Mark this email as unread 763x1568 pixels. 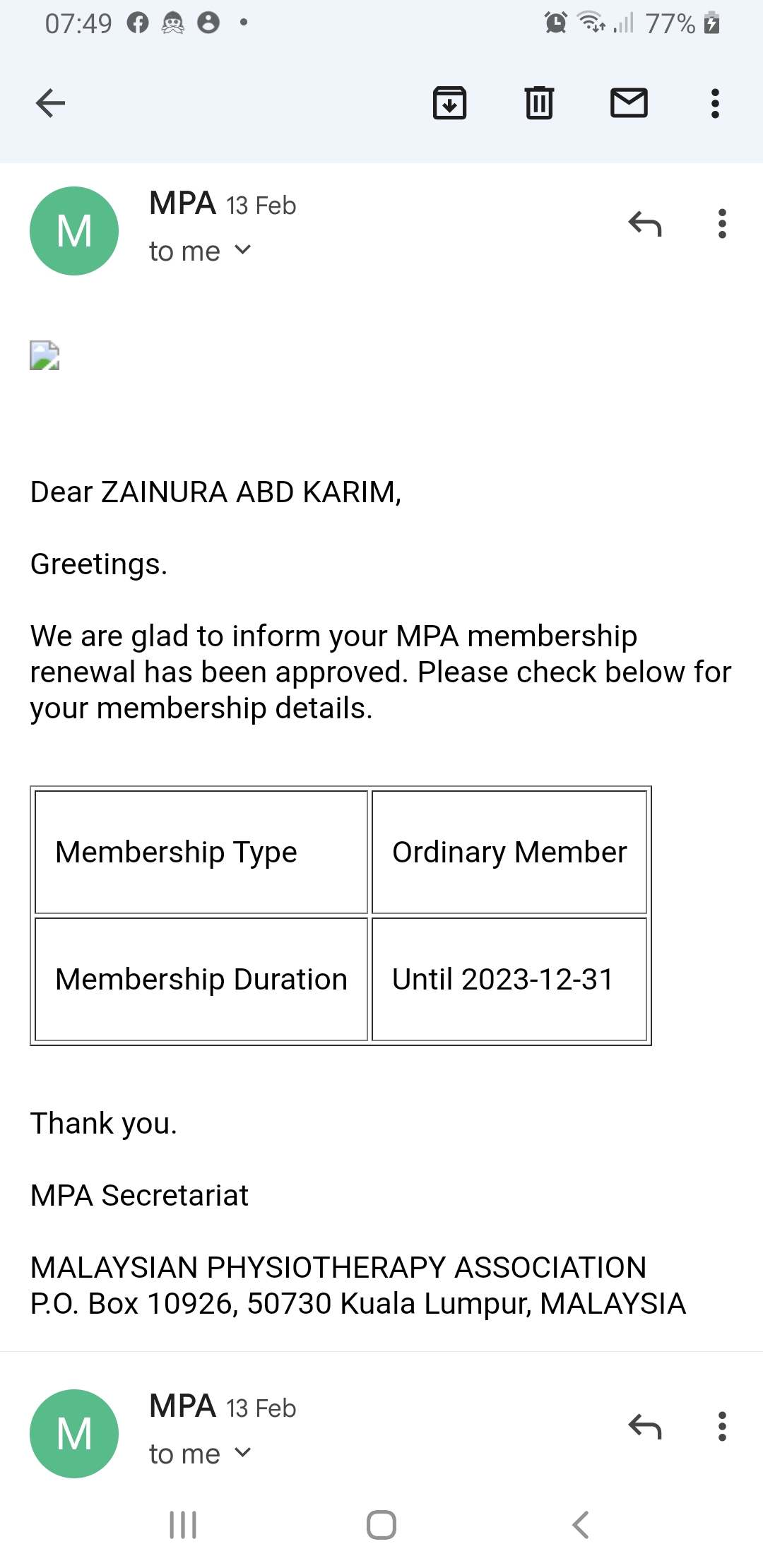629,103
